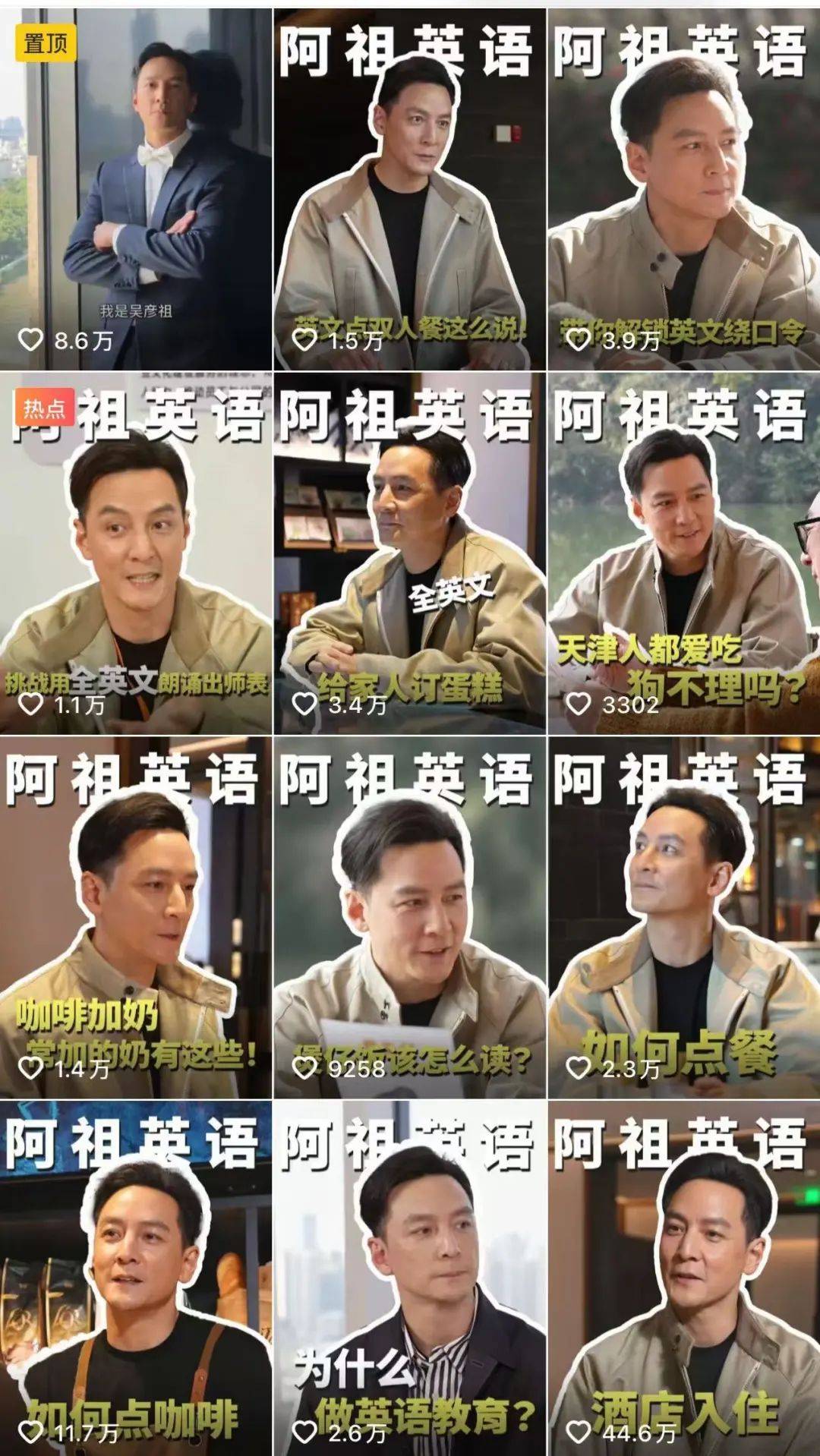The height and width of the screenshot is (1456, 820).
Task: Open the video '挑战用全英文朗诵出师表'
Action: (x=136, y=554)
